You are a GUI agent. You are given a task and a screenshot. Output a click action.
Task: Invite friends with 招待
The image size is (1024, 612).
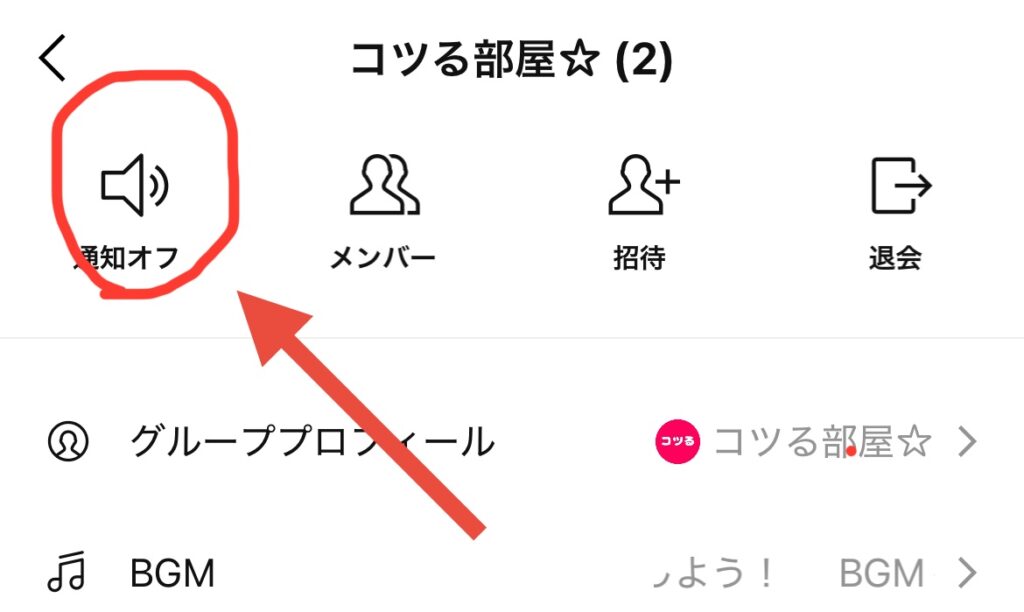click(640, 210)
